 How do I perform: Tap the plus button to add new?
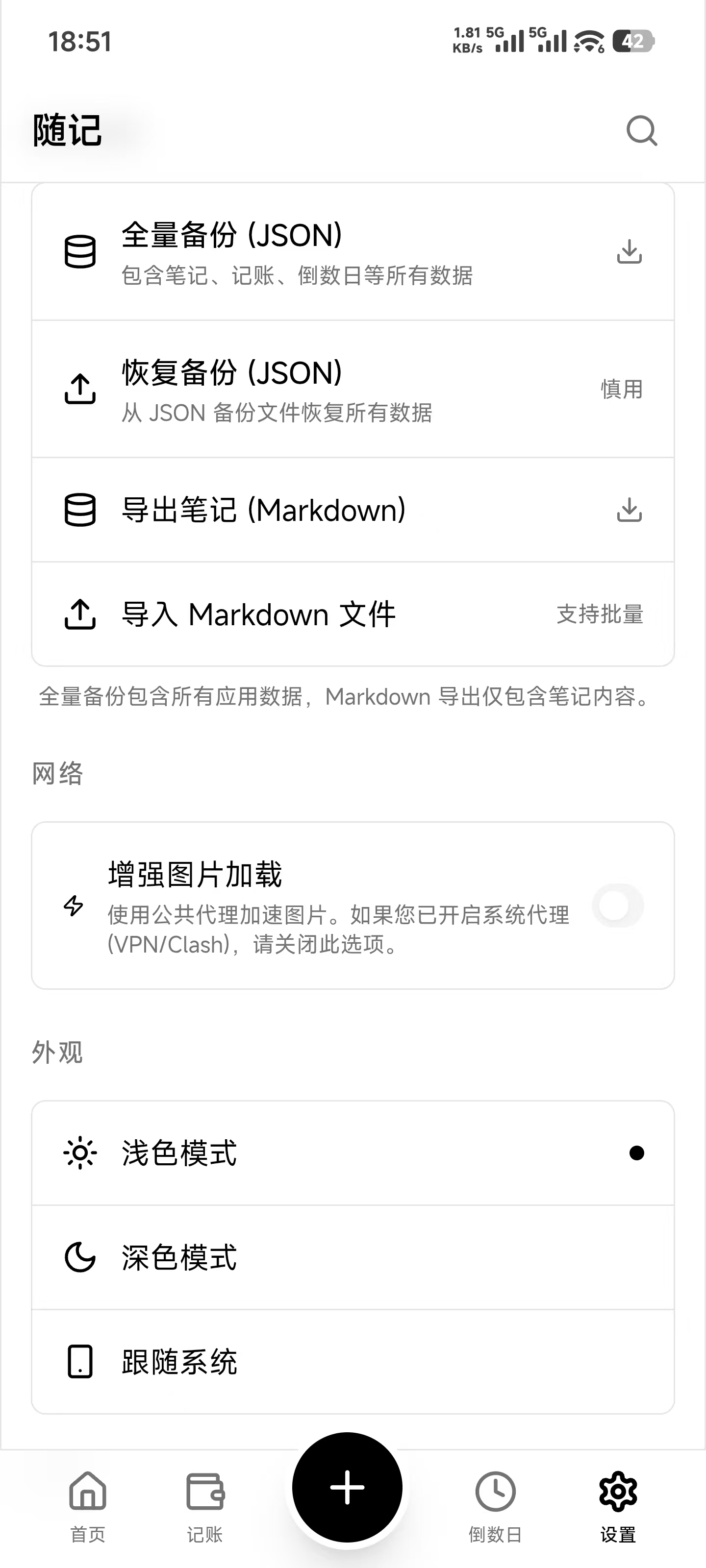[x=347, y=1487]
